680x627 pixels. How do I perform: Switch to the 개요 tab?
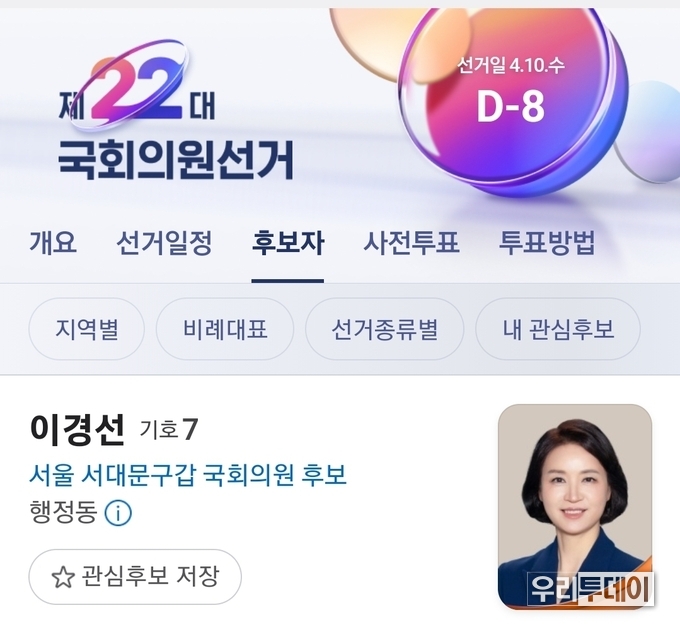click(x=53, y=243)
